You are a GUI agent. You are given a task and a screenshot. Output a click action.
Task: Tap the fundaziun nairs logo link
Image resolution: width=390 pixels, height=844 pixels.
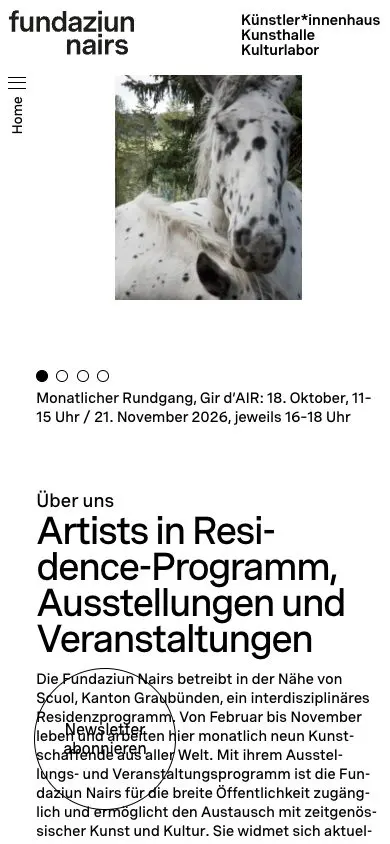(x=72, y=33)
